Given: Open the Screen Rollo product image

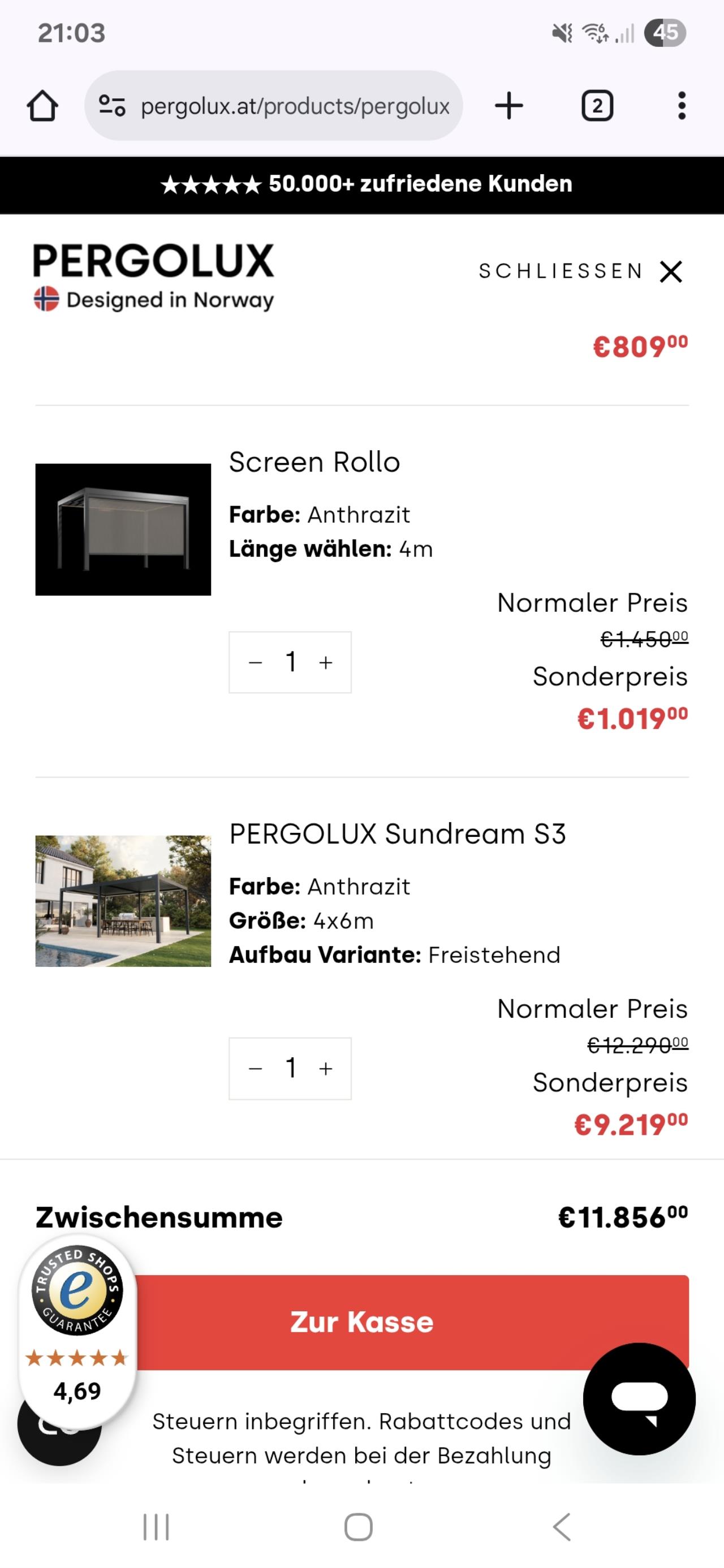Looking at the screenshot, I should 123,529.
